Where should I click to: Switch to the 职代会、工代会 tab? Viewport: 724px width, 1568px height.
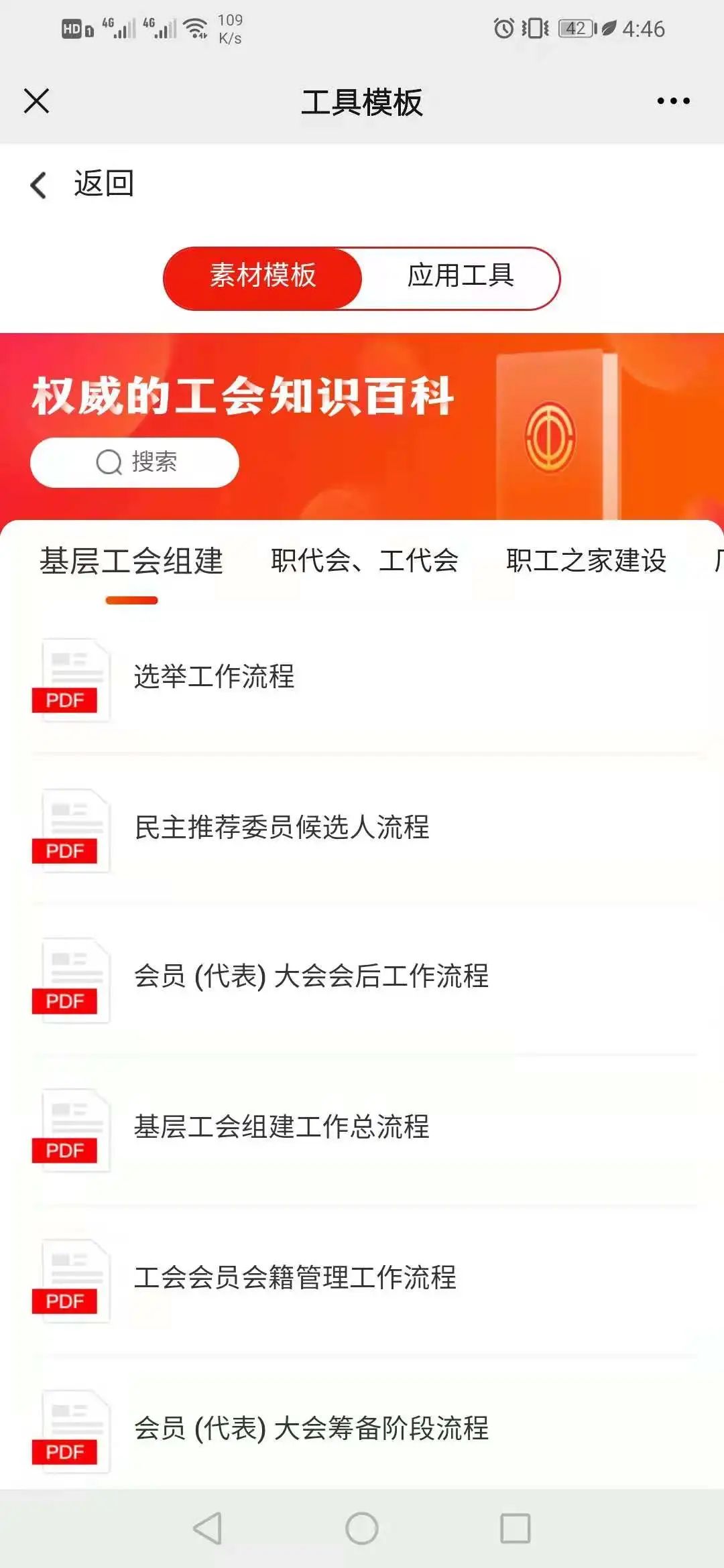pos(365,562)
